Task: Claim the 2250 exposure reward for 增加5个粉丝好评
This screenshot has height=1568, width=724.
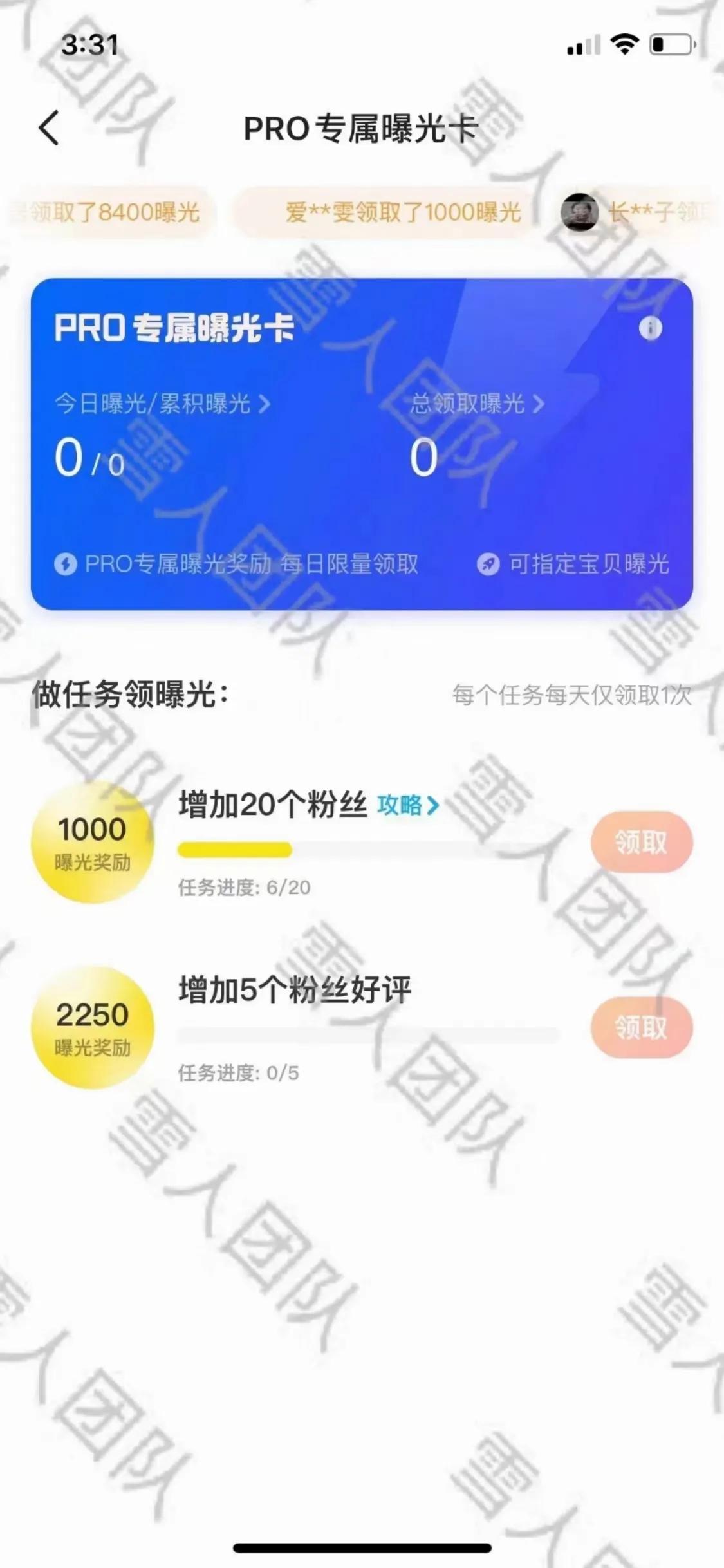Action: click(x=641, y=1027)
